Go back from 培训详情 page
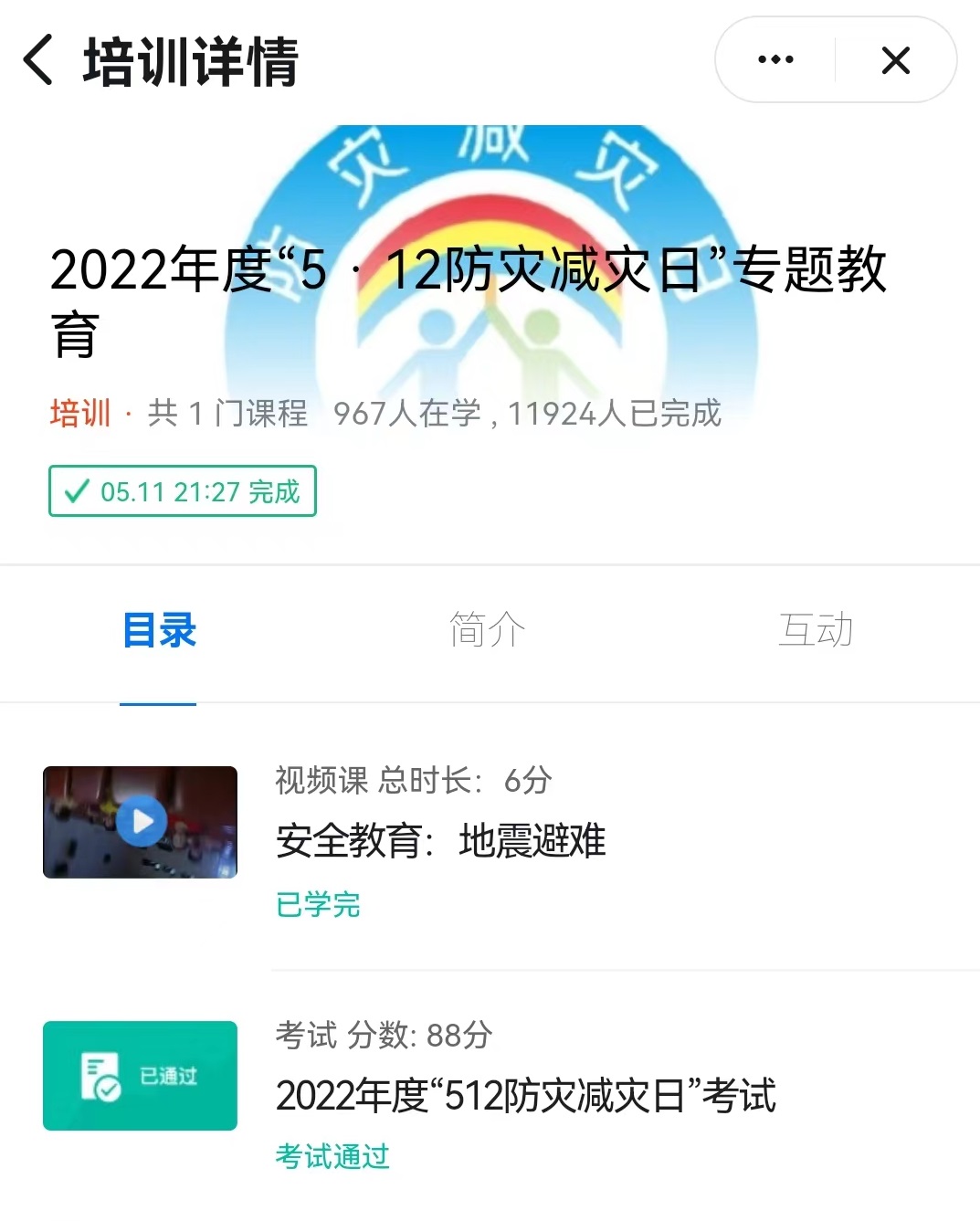This screenshot has height=1221, width=980. point(38,60)
